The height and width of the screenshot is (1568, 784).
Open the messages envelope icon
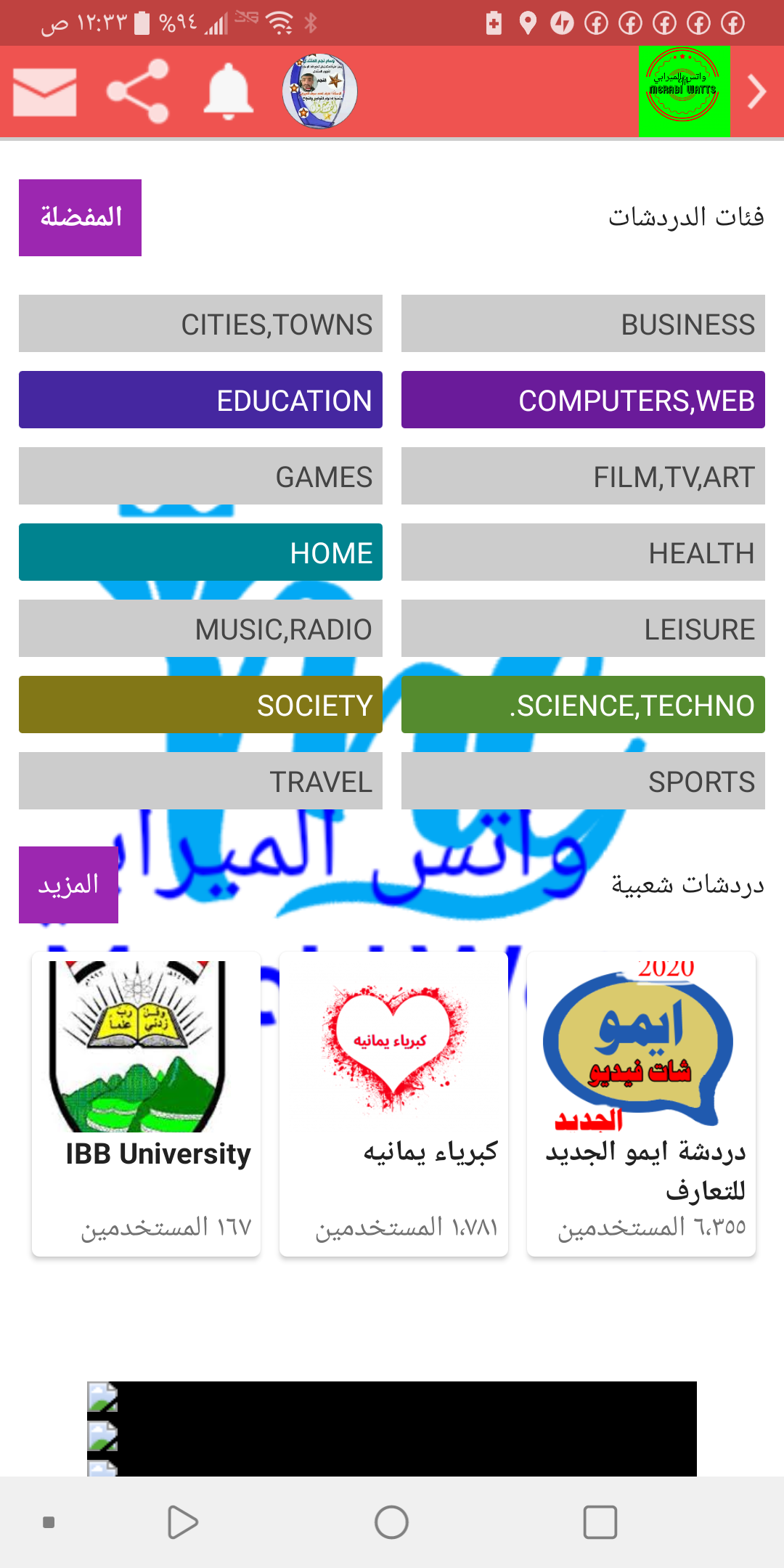45,92
